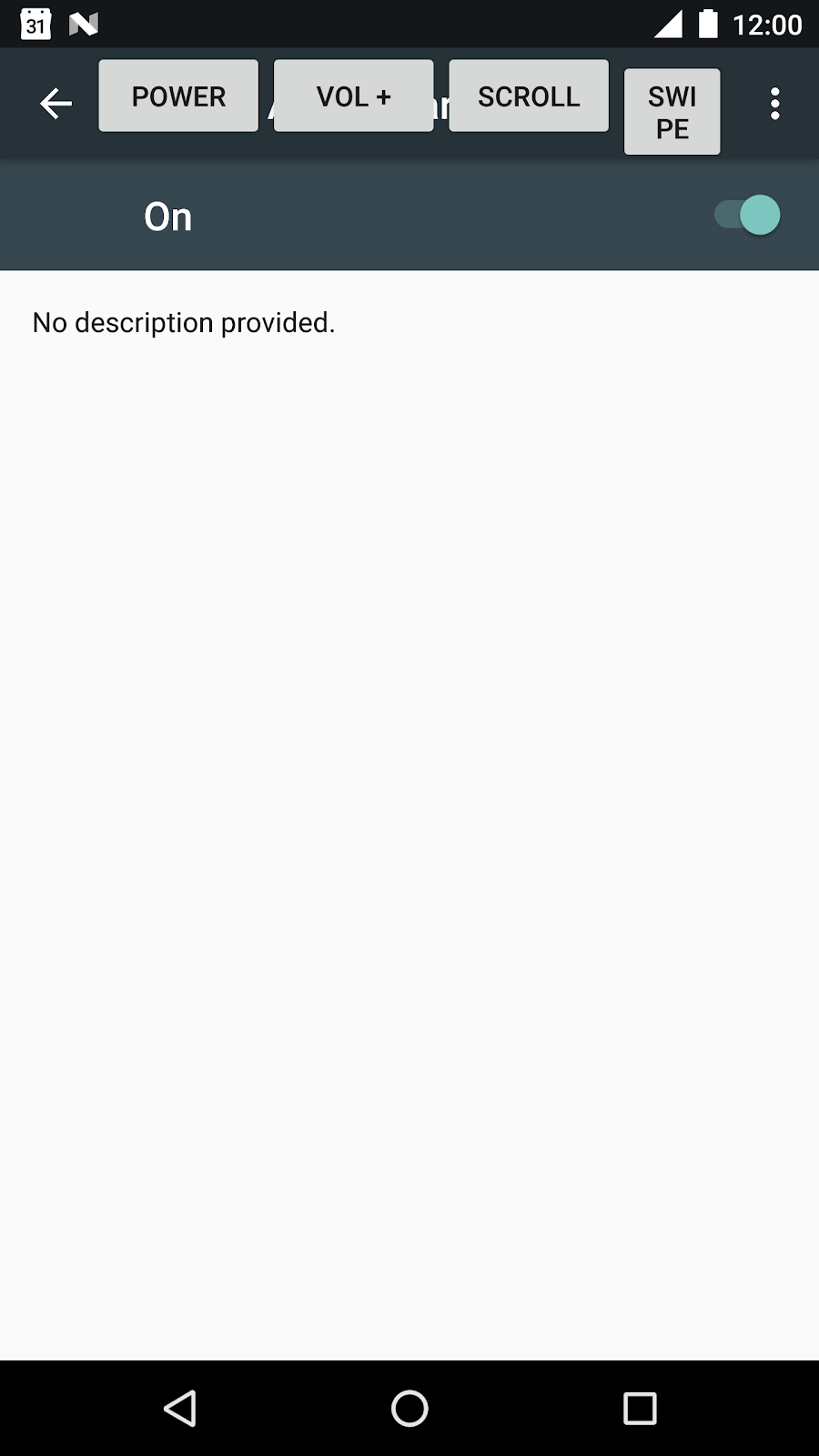Tap the On label text

click(167, 215)
